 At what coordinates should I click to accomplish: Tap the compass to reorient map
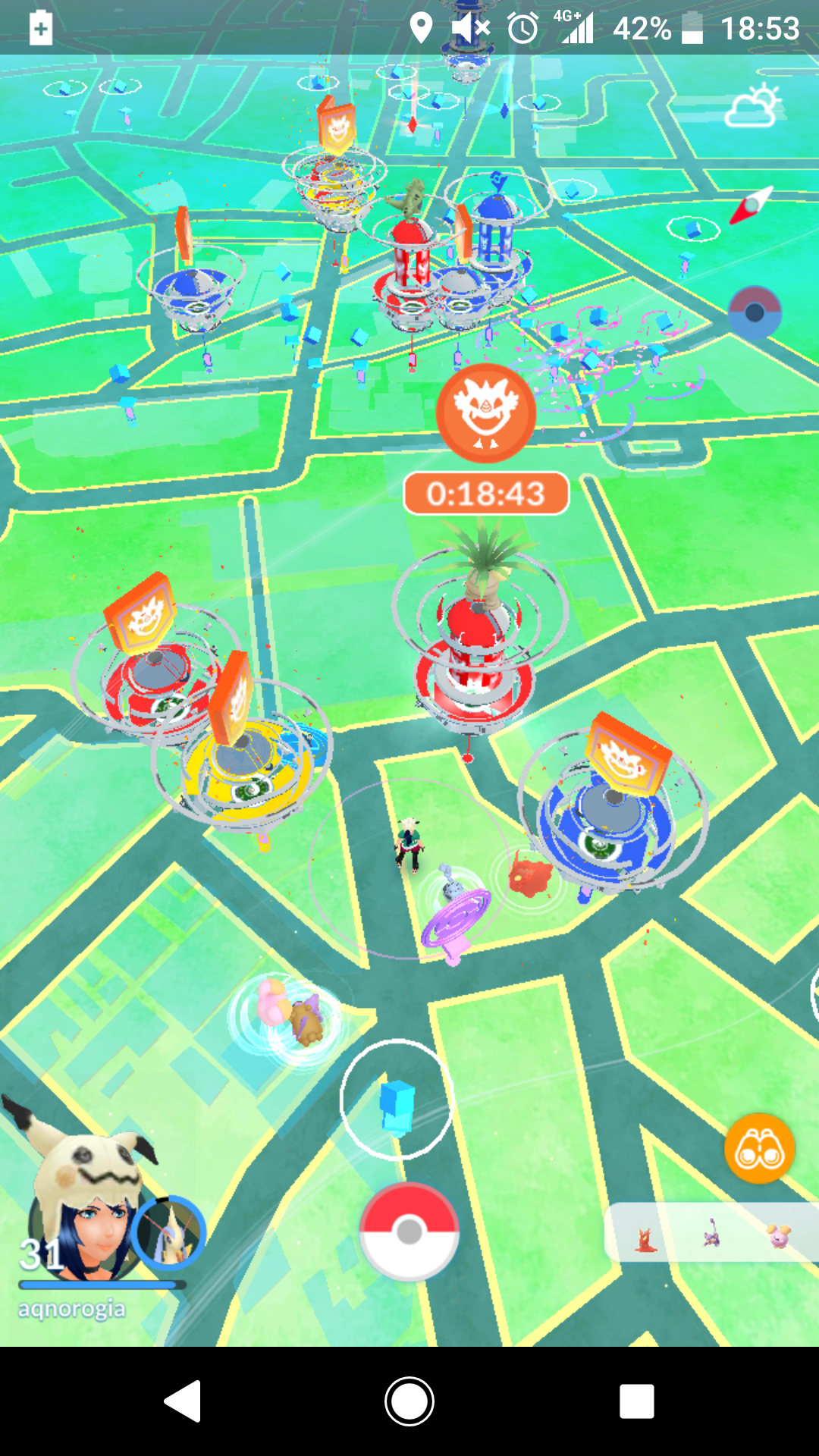point(751,205)
